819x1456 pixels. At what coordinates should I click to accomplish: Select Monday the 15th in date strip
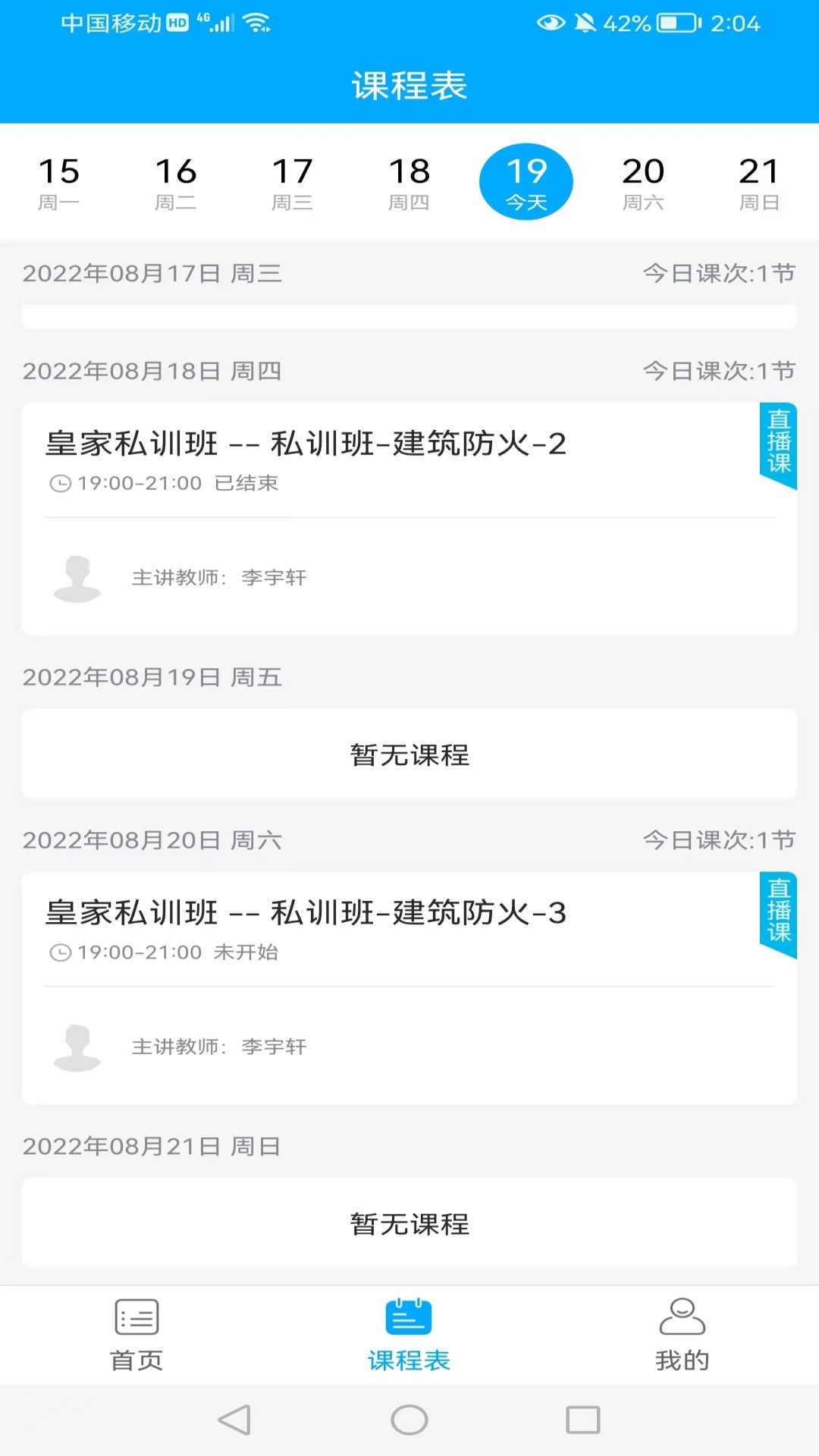(x=59, y=183)
